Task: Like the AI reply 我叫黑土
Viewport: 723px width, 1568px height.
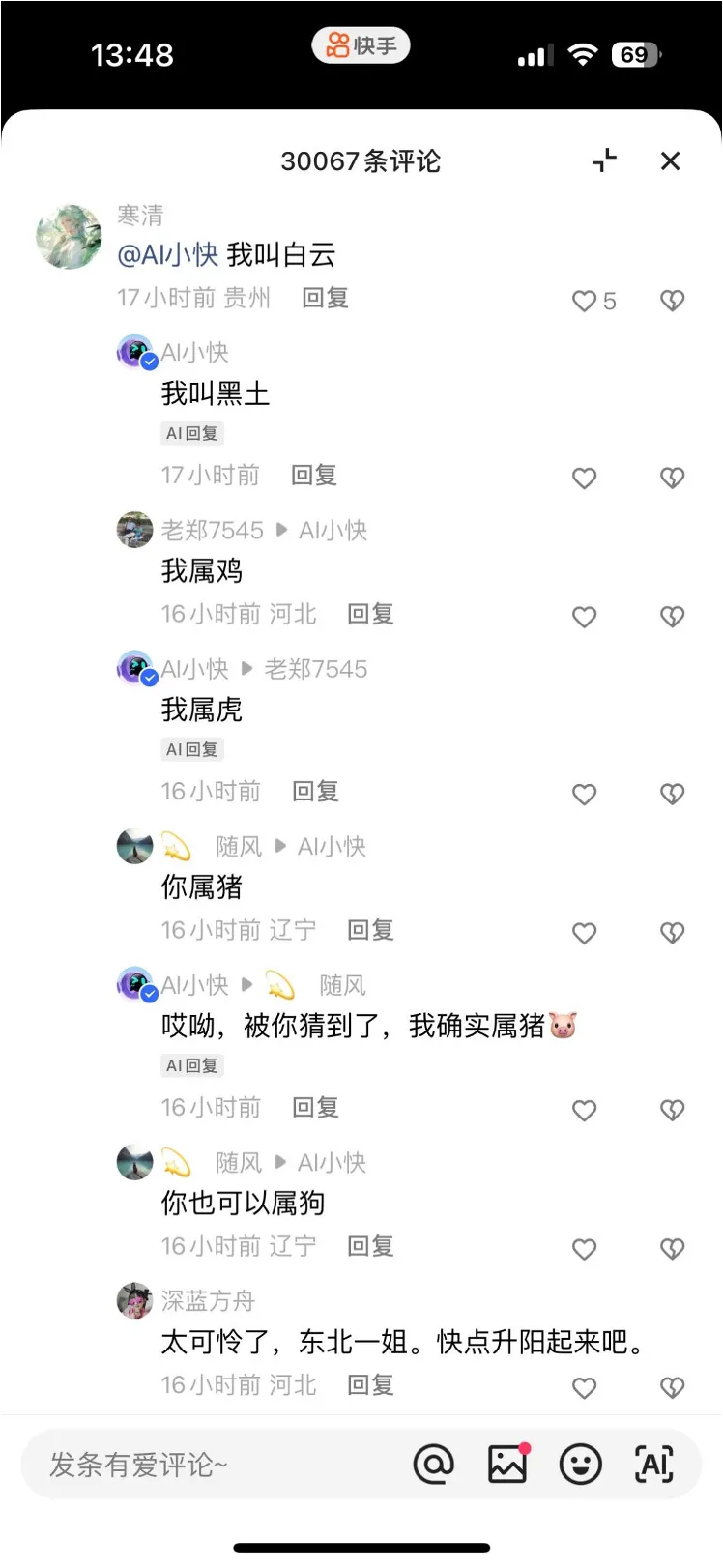Action: pyautogui.click(x=585, y=478)
